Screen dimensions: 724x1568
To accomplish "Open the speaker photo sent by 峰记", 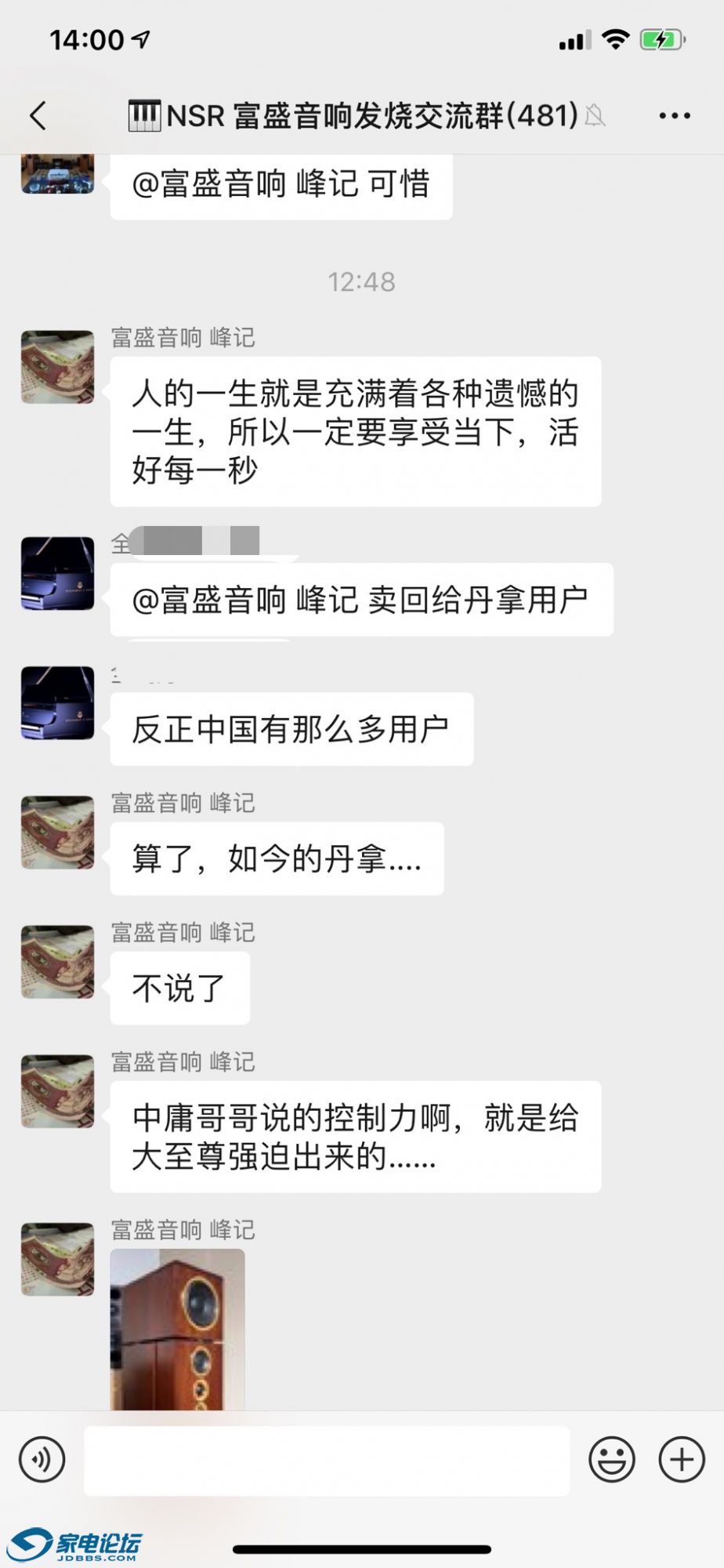I will (176, 1333).
